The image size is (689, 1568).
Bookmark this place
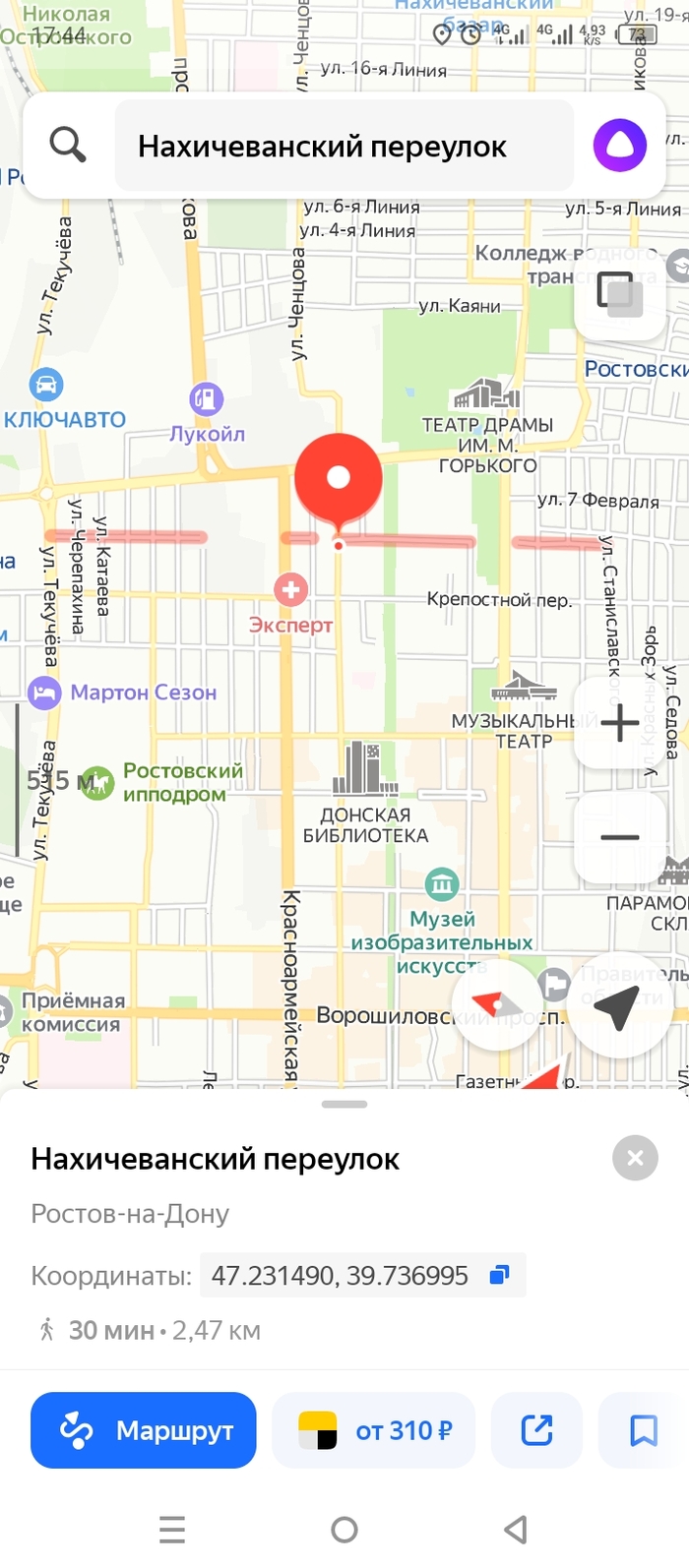(x=643, y=1430)
